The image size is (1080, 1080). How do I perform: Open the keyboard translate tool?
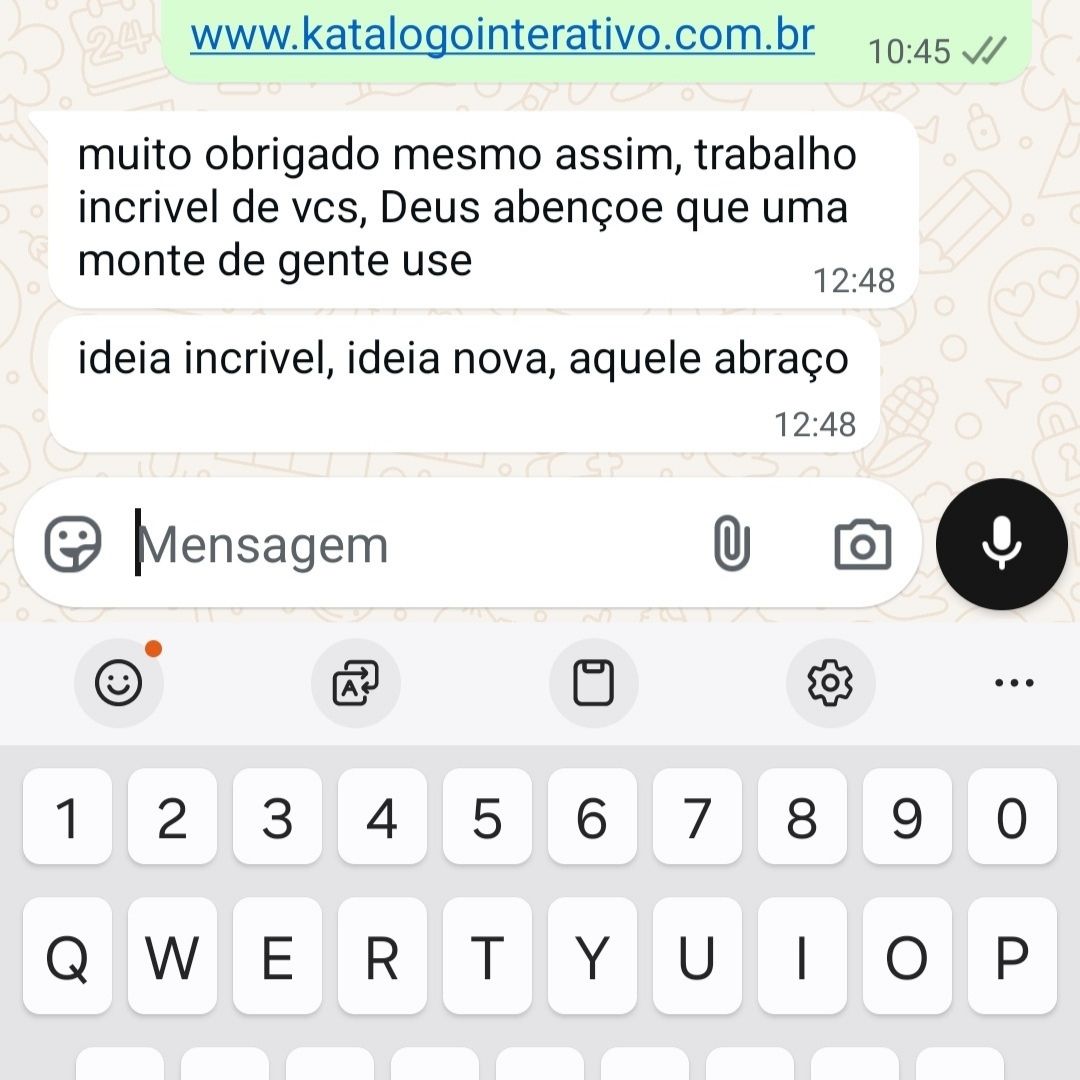point(356,684)
